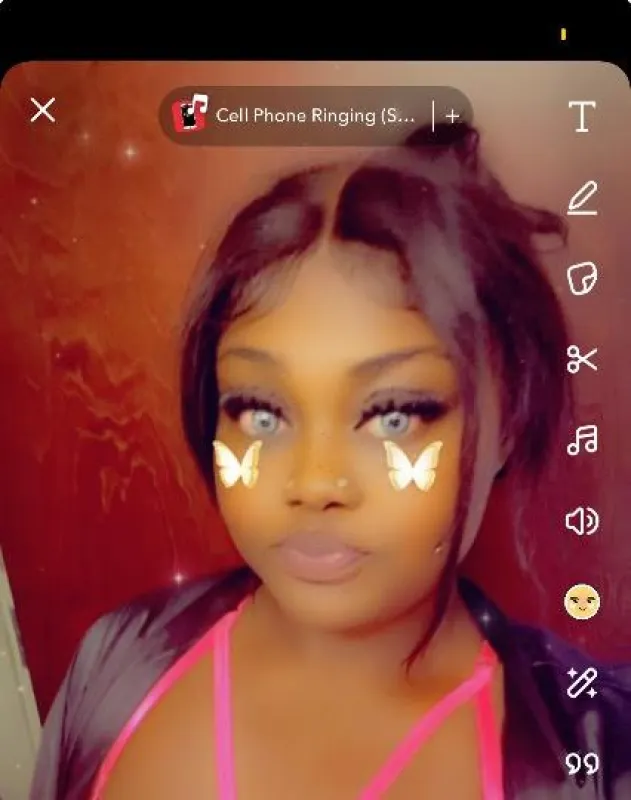The height and width of the screenshot is (800, 631).
Task: Add a quote with quotation marks tool
Action: tap(582, 764)
